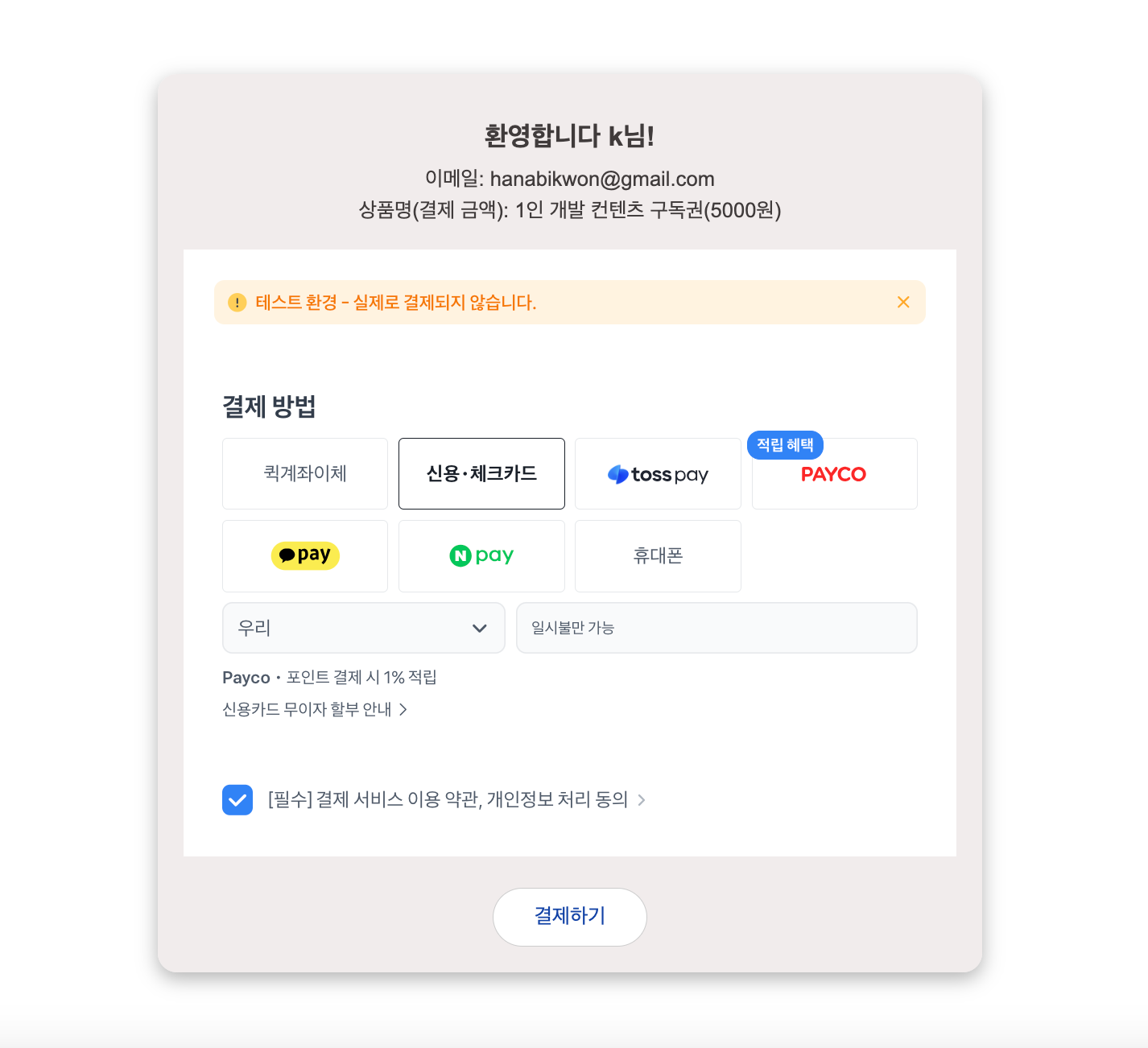The image size is (1148, 1048).
Task: Choose 신용·체크카드 payment option
Action: (481, 473)
